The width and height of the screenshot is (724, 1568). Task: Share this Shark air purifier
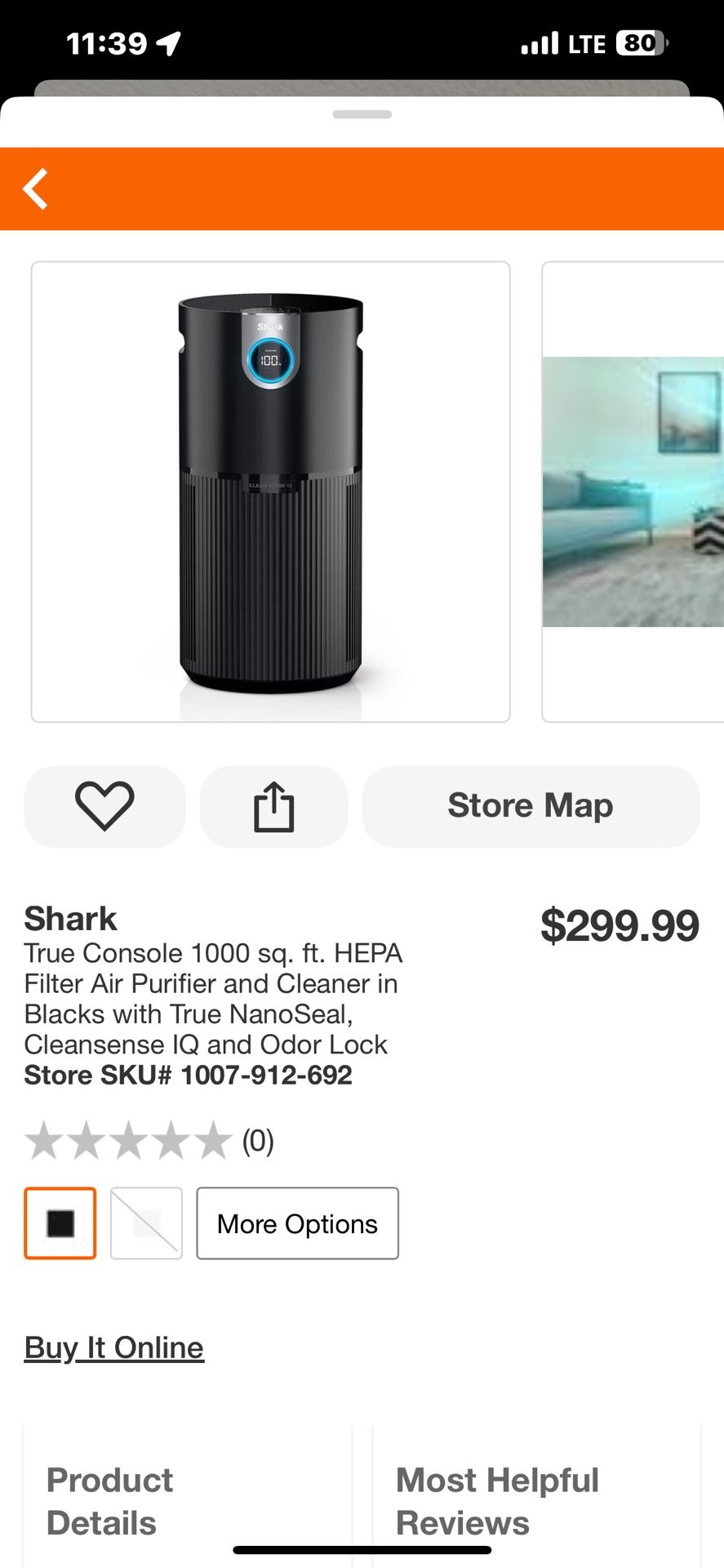click(x=273, y=806)
